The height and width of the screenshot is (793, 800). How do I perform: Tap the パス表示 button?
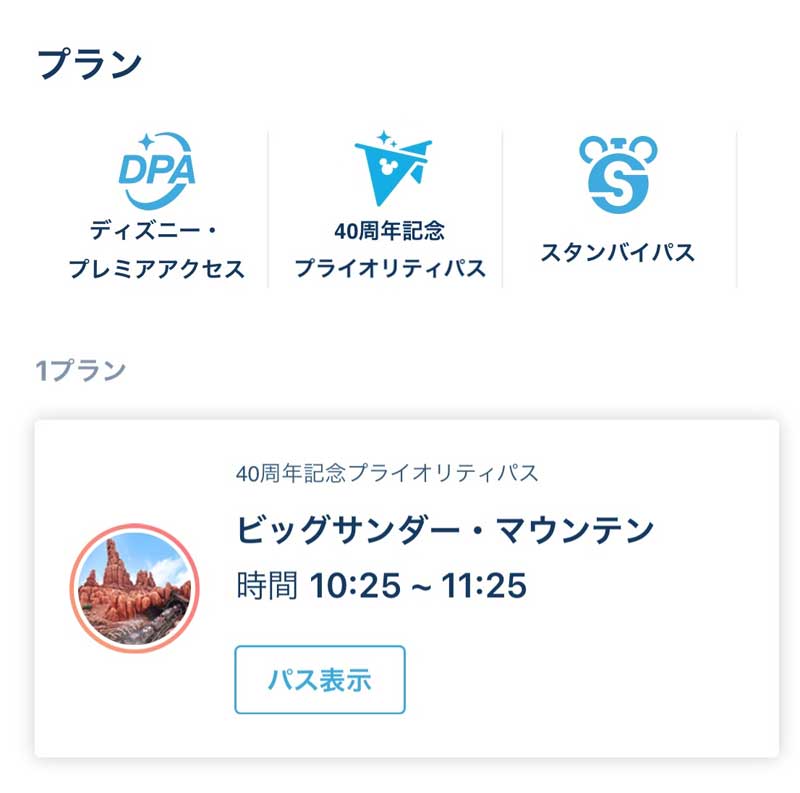[320, 680]
